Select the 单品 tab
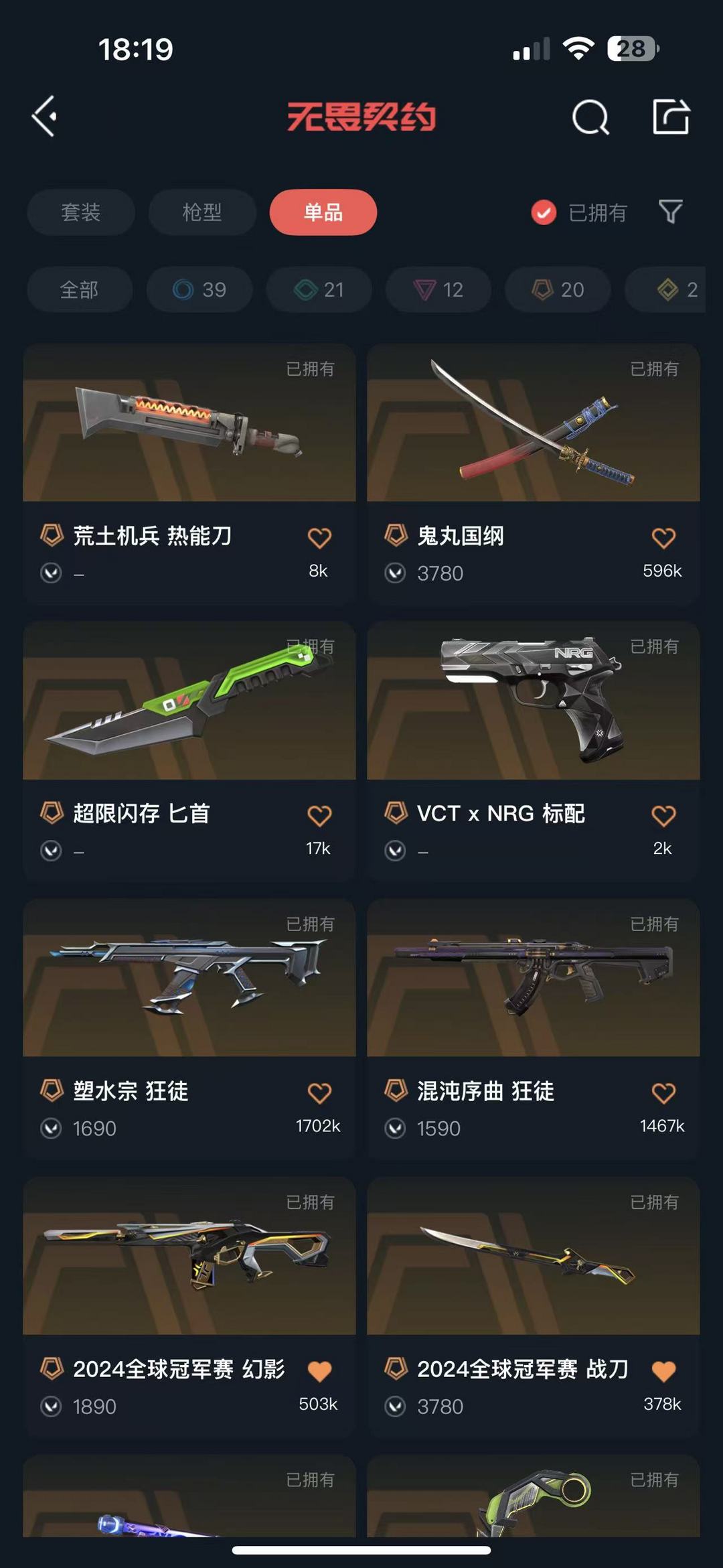 323,212
